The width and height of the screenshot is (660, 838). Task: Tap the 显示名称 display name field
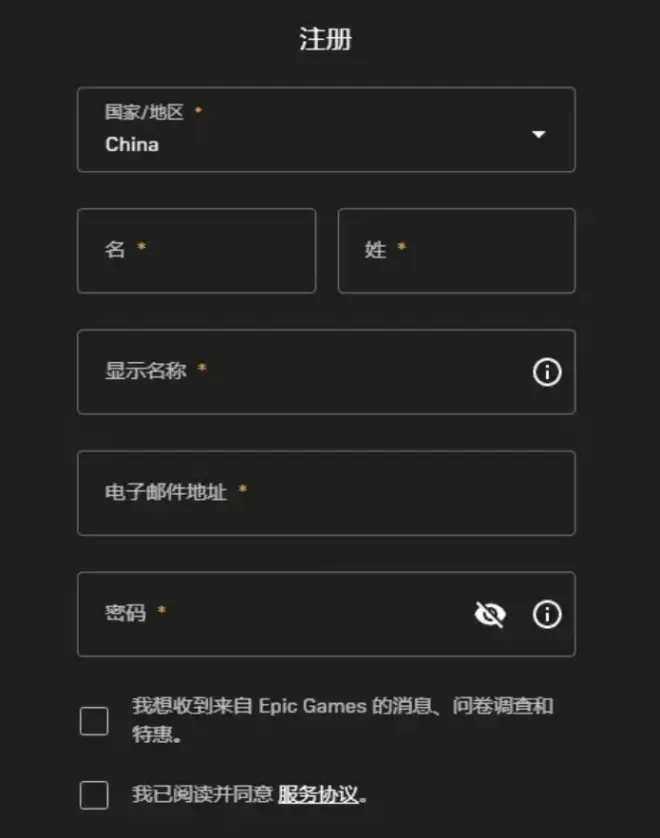coord(300,372)
